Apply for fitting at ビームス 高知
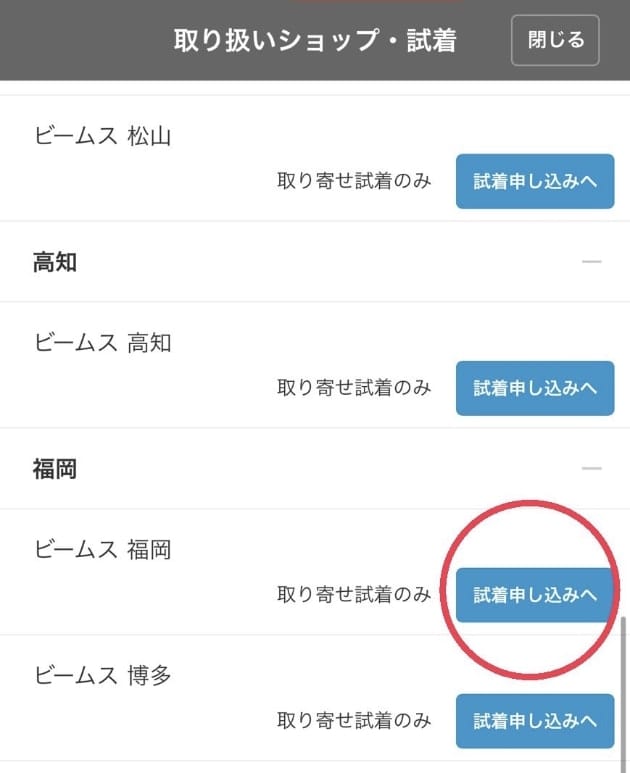630x773 pixels. pyautogui.click(x=535, y=388)
